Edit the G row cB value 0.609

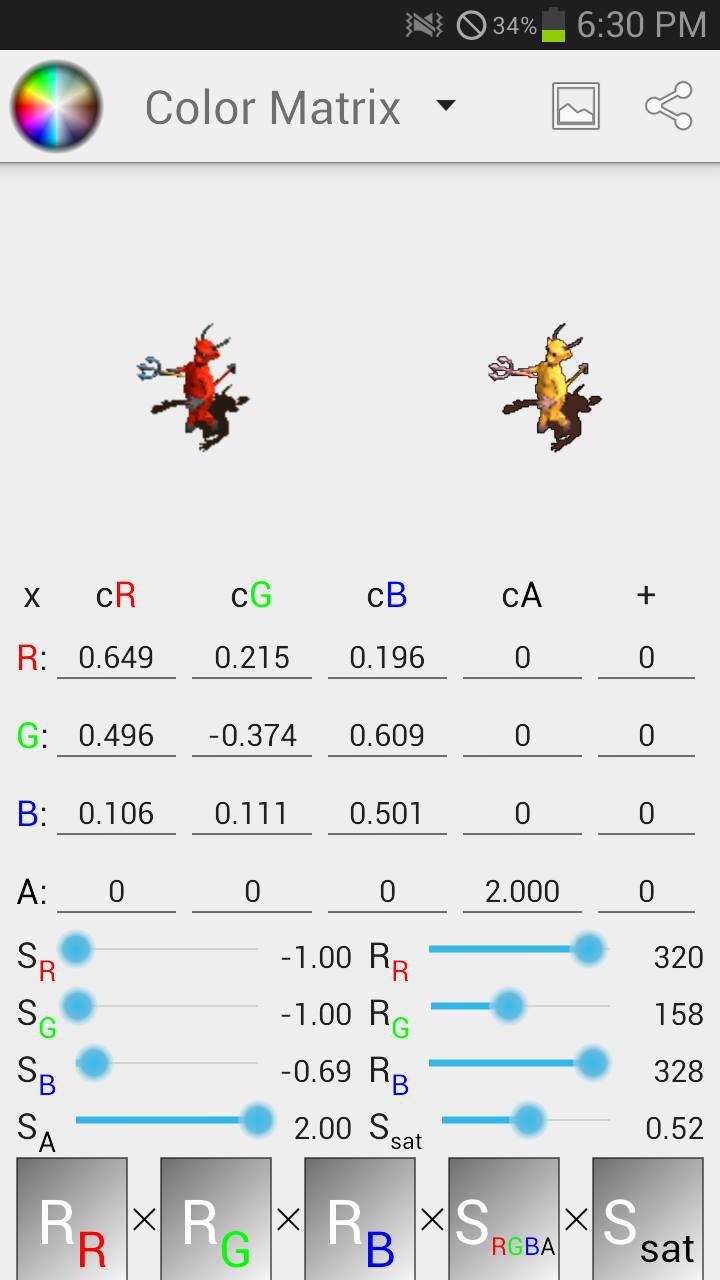coord(387,736)
